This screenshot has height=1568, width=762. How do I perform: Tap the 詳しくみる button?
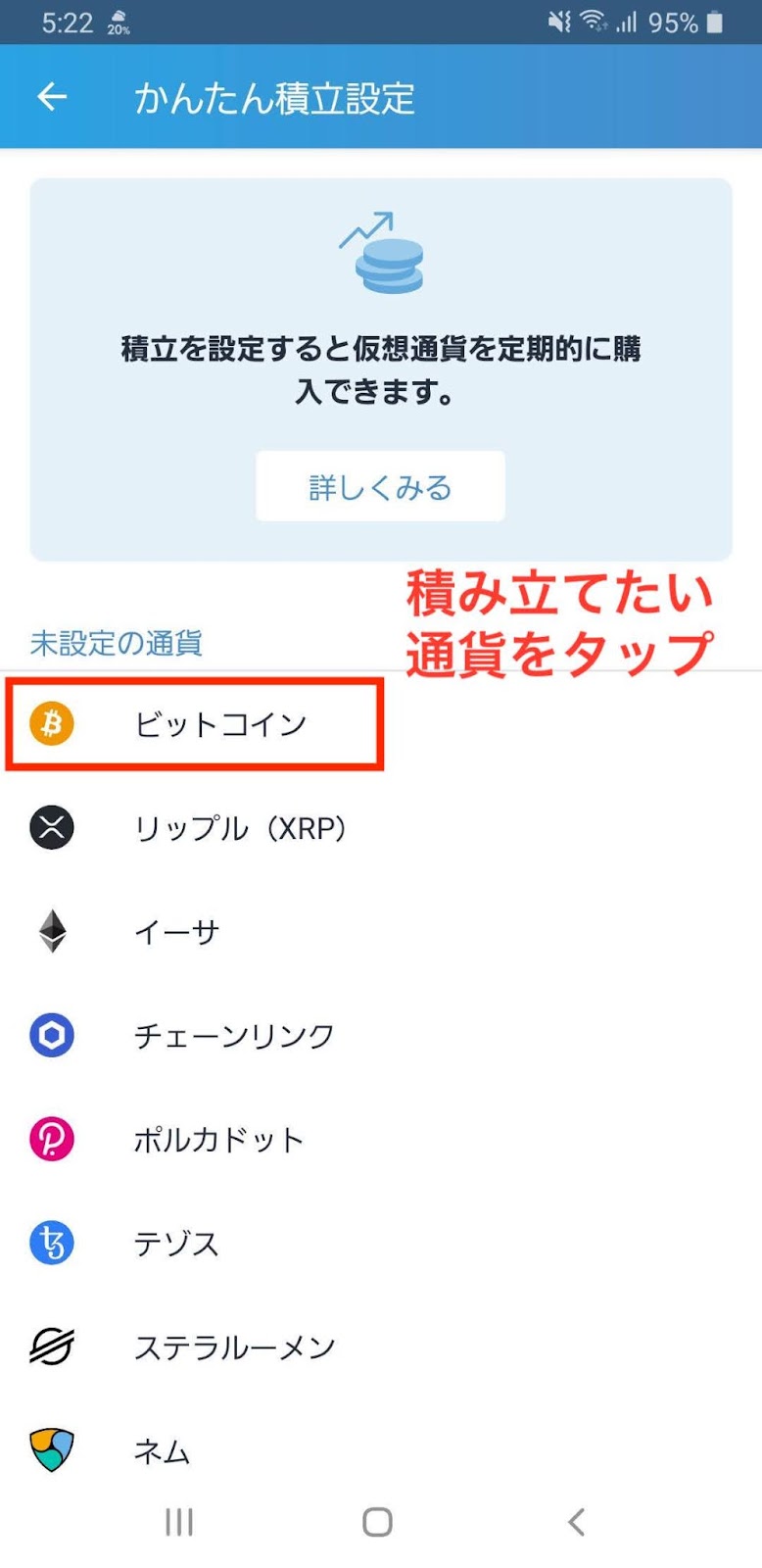pyautogui.click(x=380, y=487)
